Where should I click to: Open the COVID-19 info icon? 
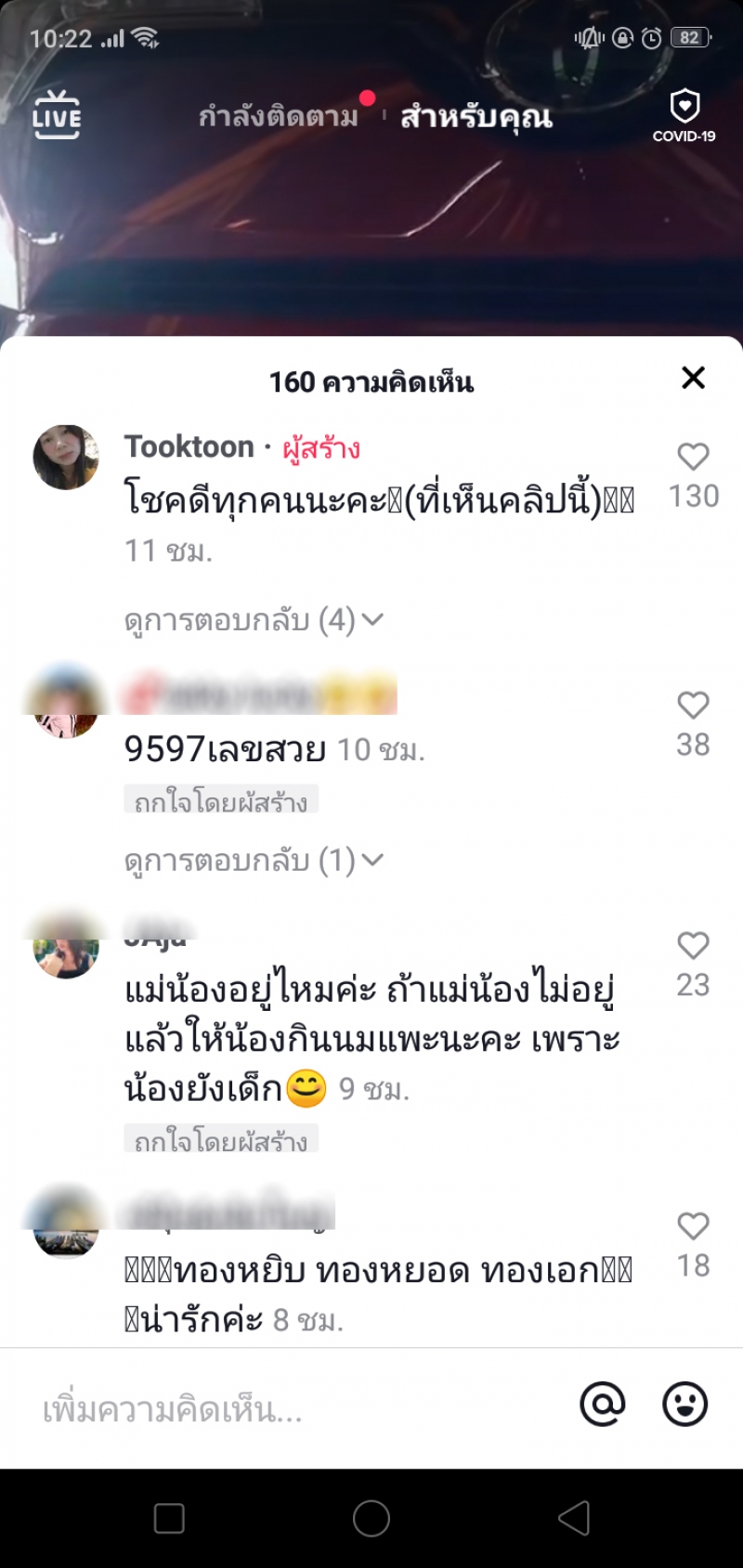(684, 116)
